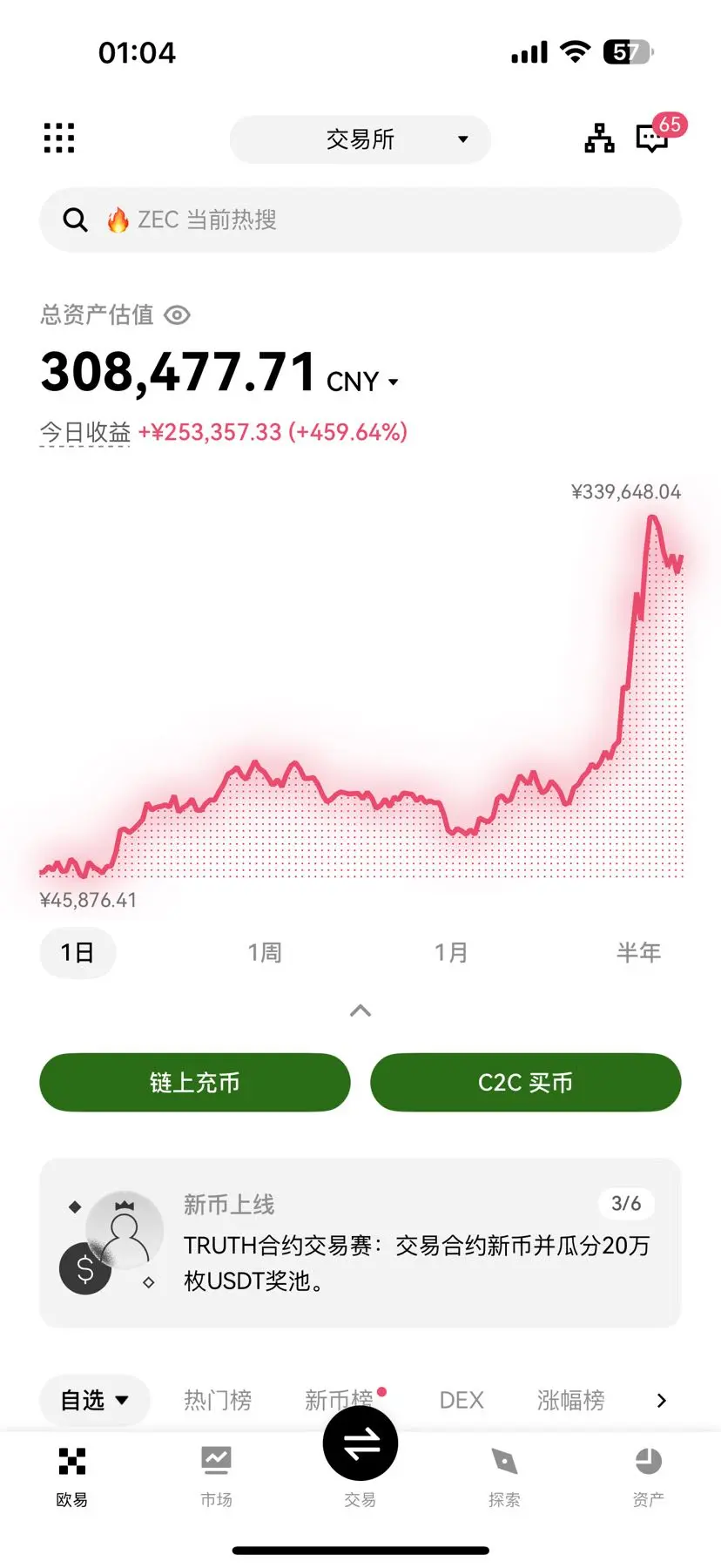Select the 1日 chart range
The width and height of the screenshot is (721, 1568).
point(77,952)
